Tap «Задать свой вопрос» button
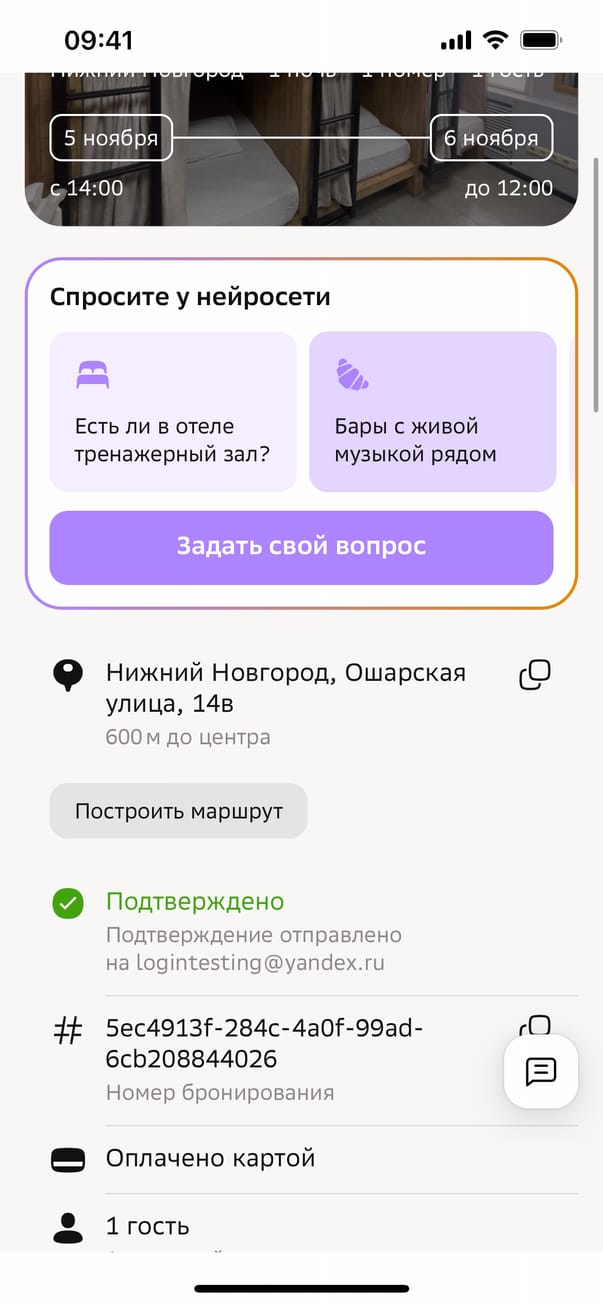 point(301,547)
